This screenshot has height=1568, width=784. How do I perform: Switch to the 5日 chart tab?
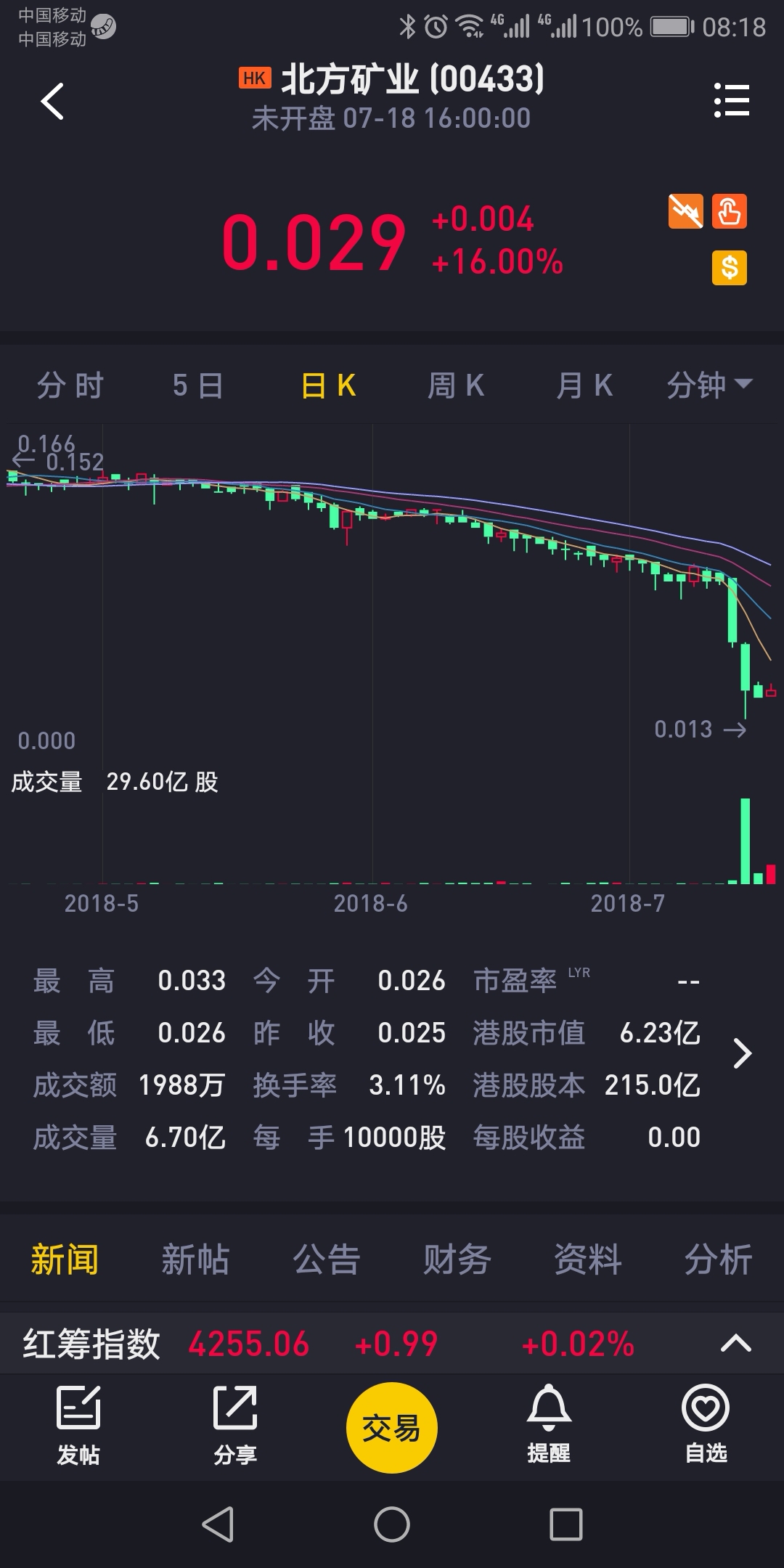(197, 385)
